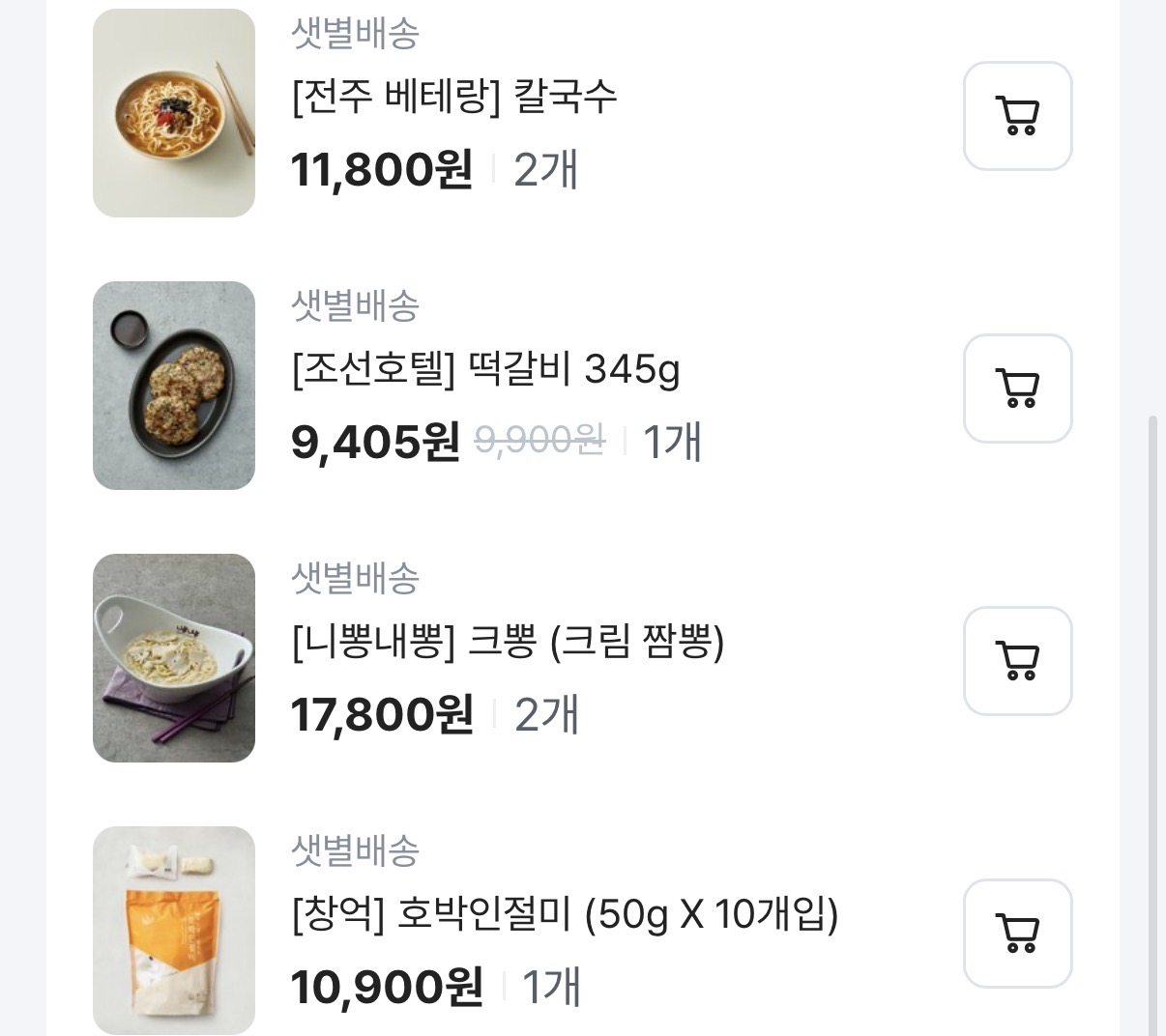Add 전주 베테랑 칼국수 to cart
Screen dimensions: 1166x1036
click(1017, 116)
